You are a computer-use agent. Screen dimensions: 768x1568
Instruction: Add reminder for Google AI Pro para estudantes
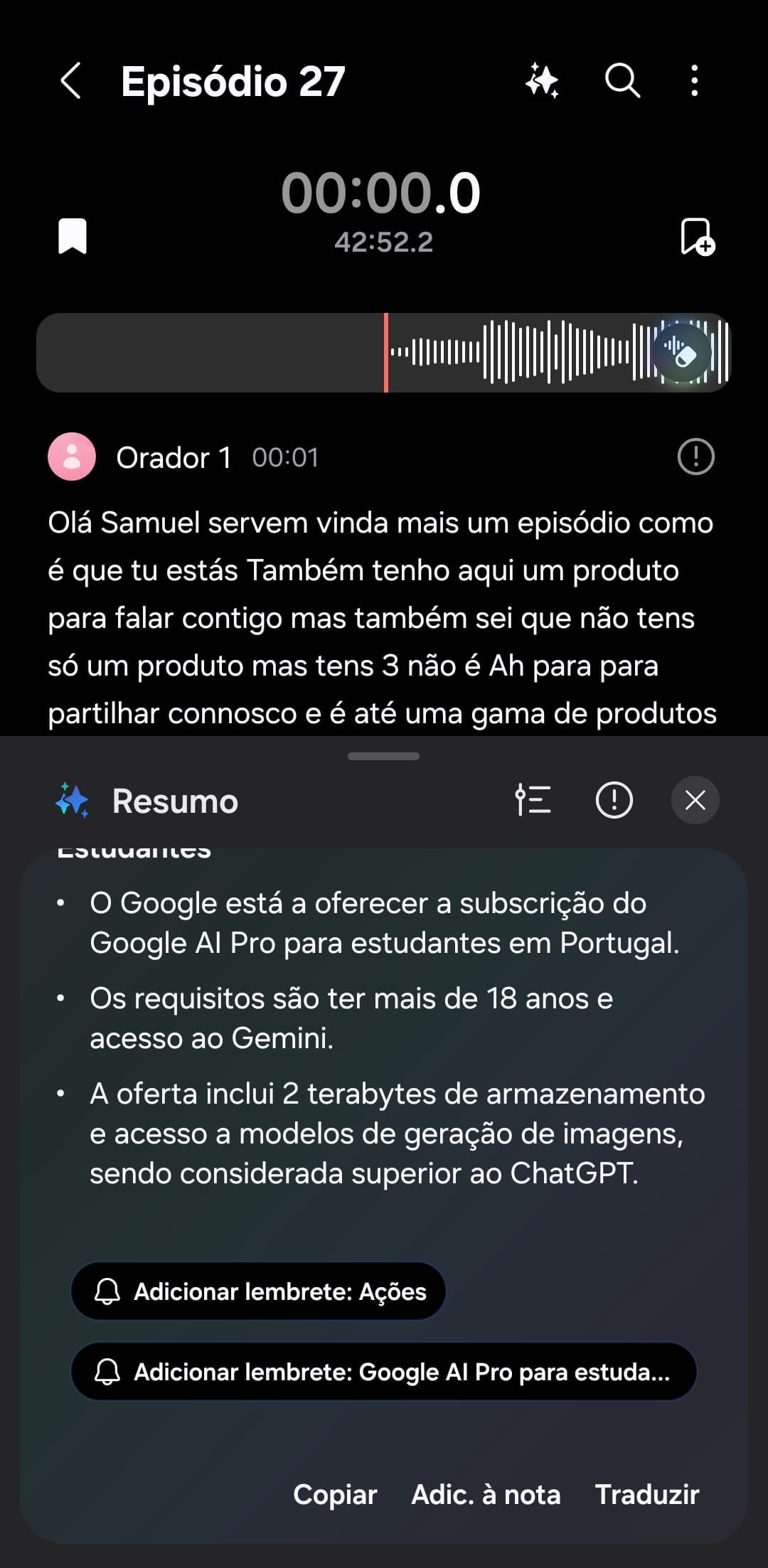[x=383, y=1372]
